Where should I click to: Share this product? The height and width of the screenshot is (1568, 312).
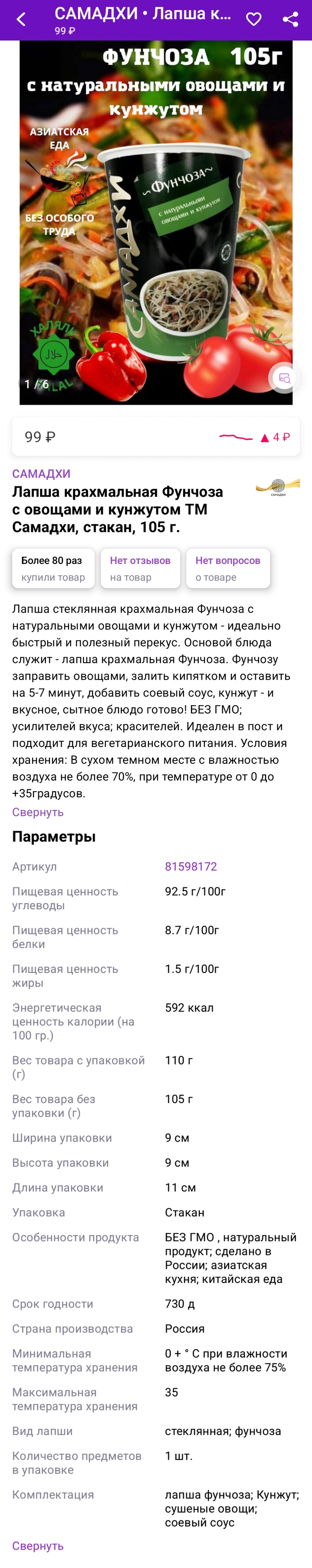point(291,20)
